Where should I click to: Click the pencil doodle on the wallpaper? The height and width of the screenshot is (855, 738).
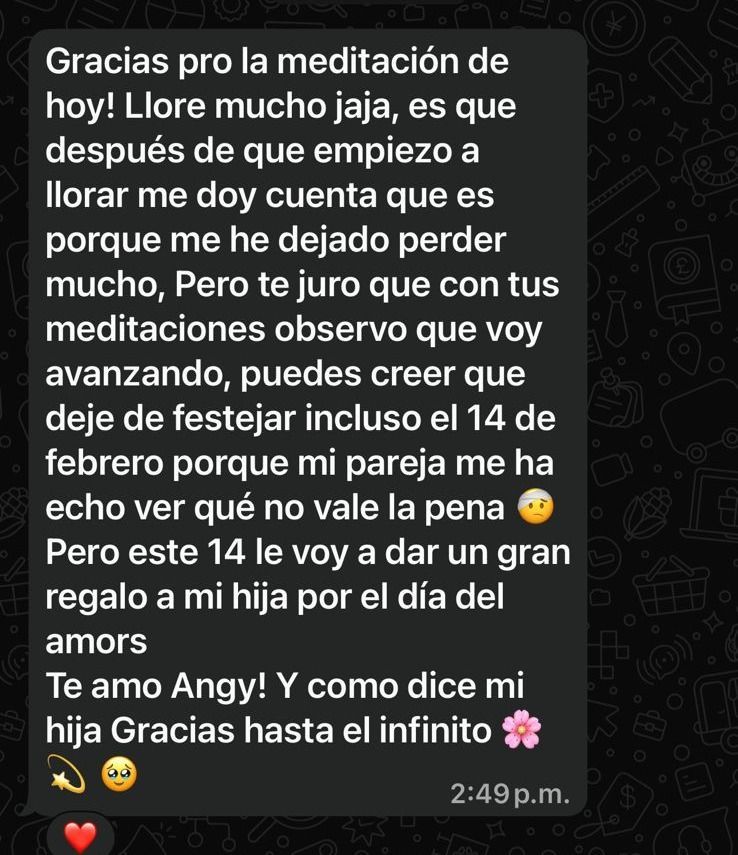tap(678, 68)
